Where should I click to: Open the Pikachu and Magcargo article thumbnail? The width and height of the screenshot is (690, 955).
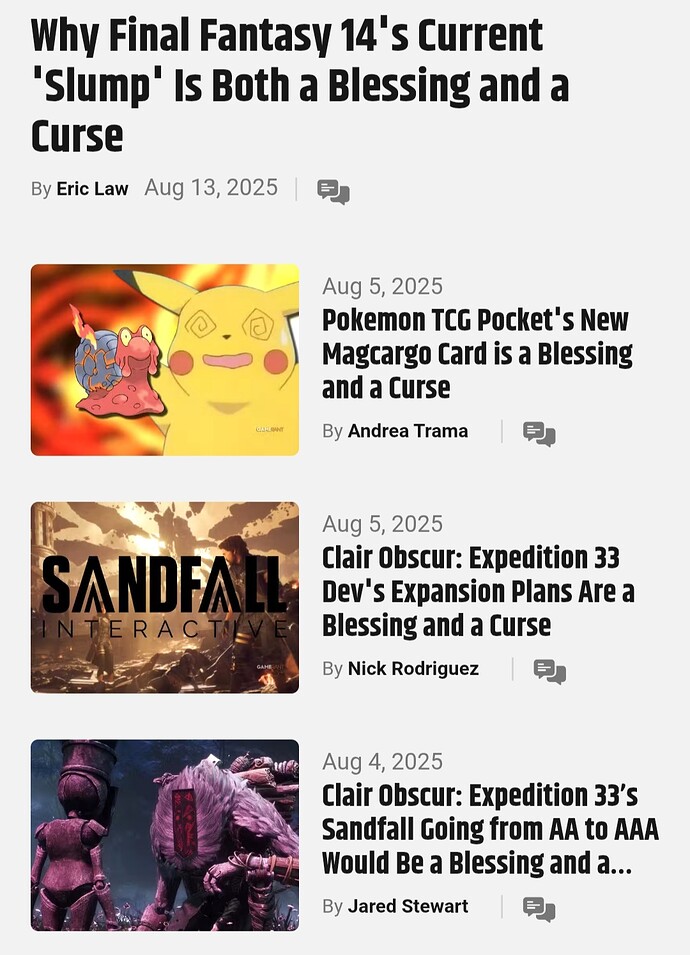[x=165, y=360]
